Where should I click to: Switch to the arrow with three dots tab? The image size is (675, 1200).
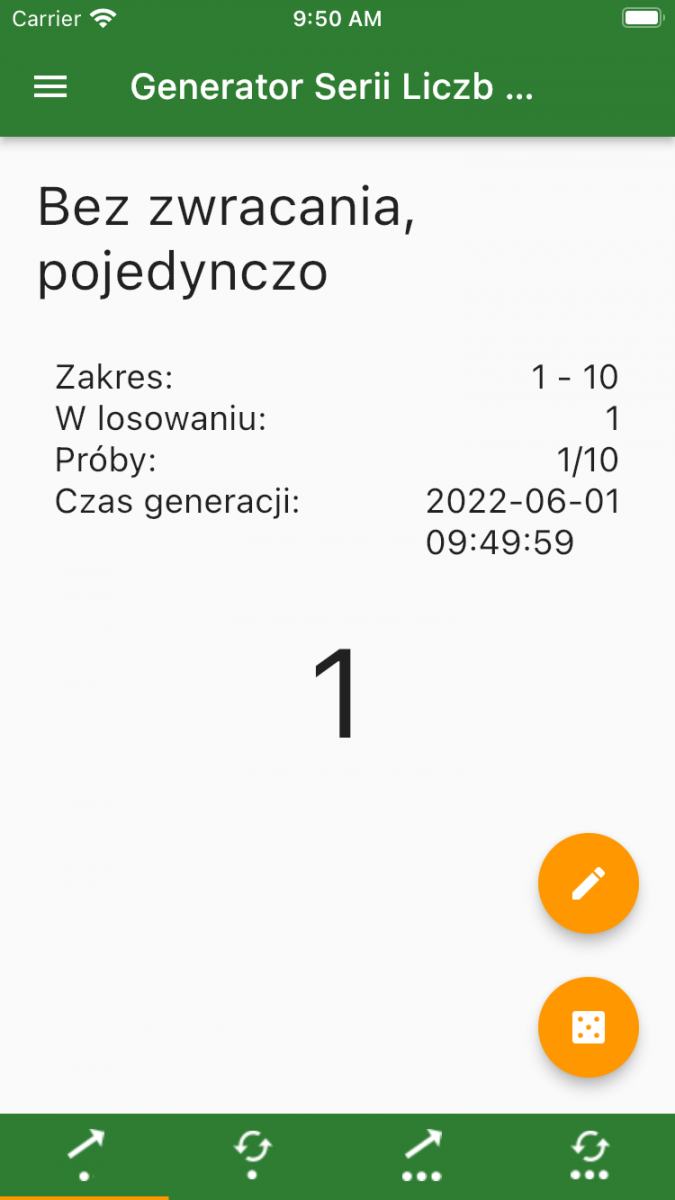(x=422, y=1156)
